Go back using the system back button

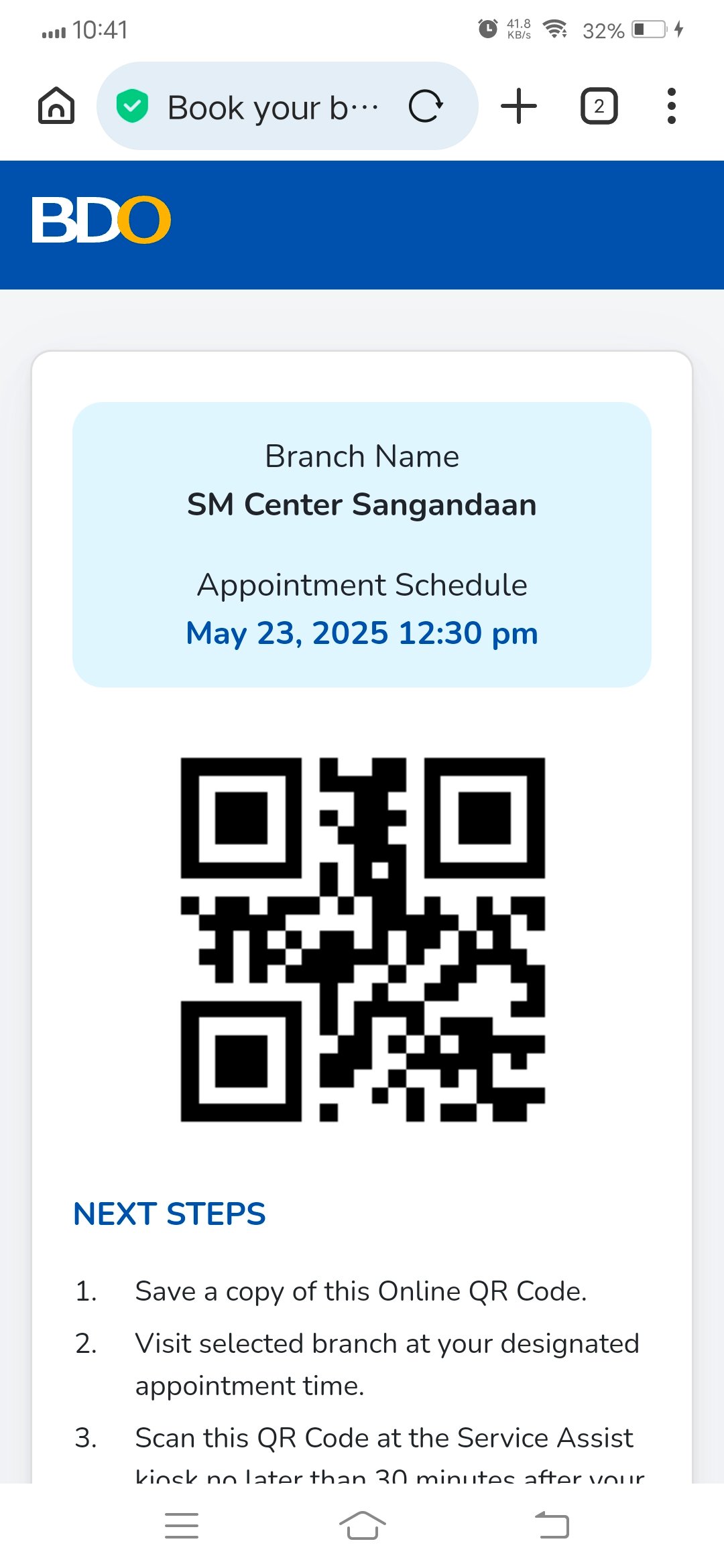tap(552, 1526)
